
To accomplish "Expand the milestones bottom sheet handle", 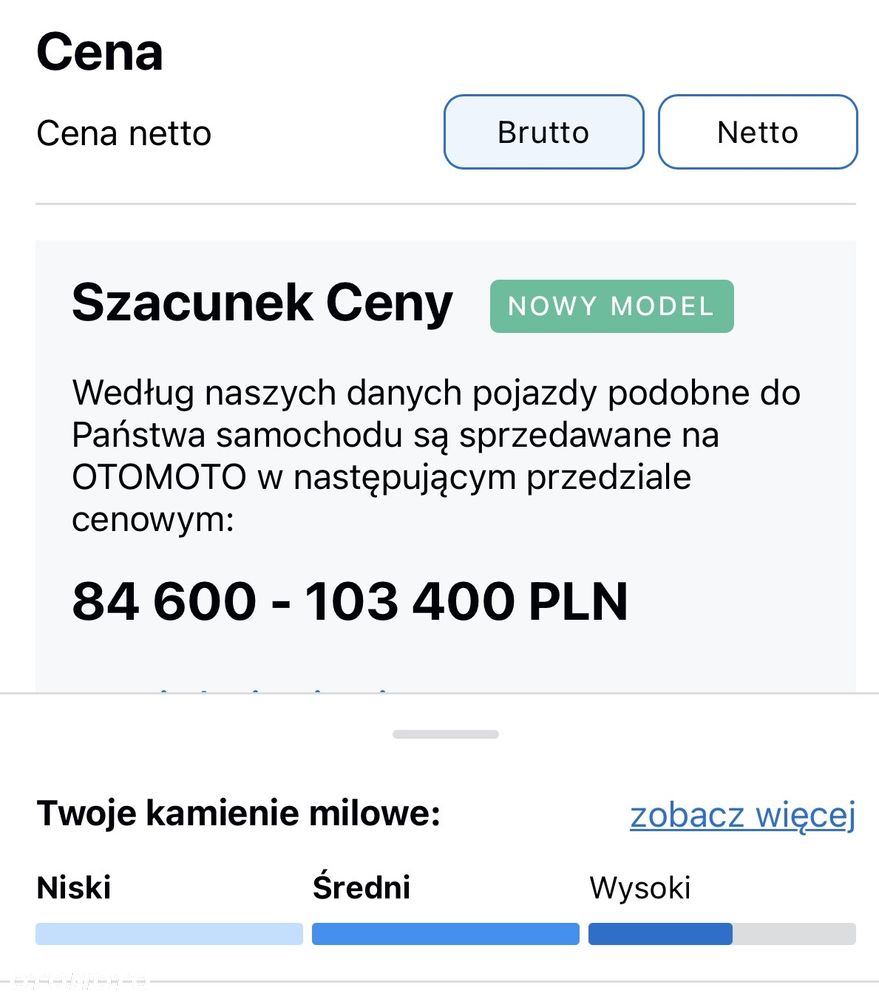I will 445,735.
